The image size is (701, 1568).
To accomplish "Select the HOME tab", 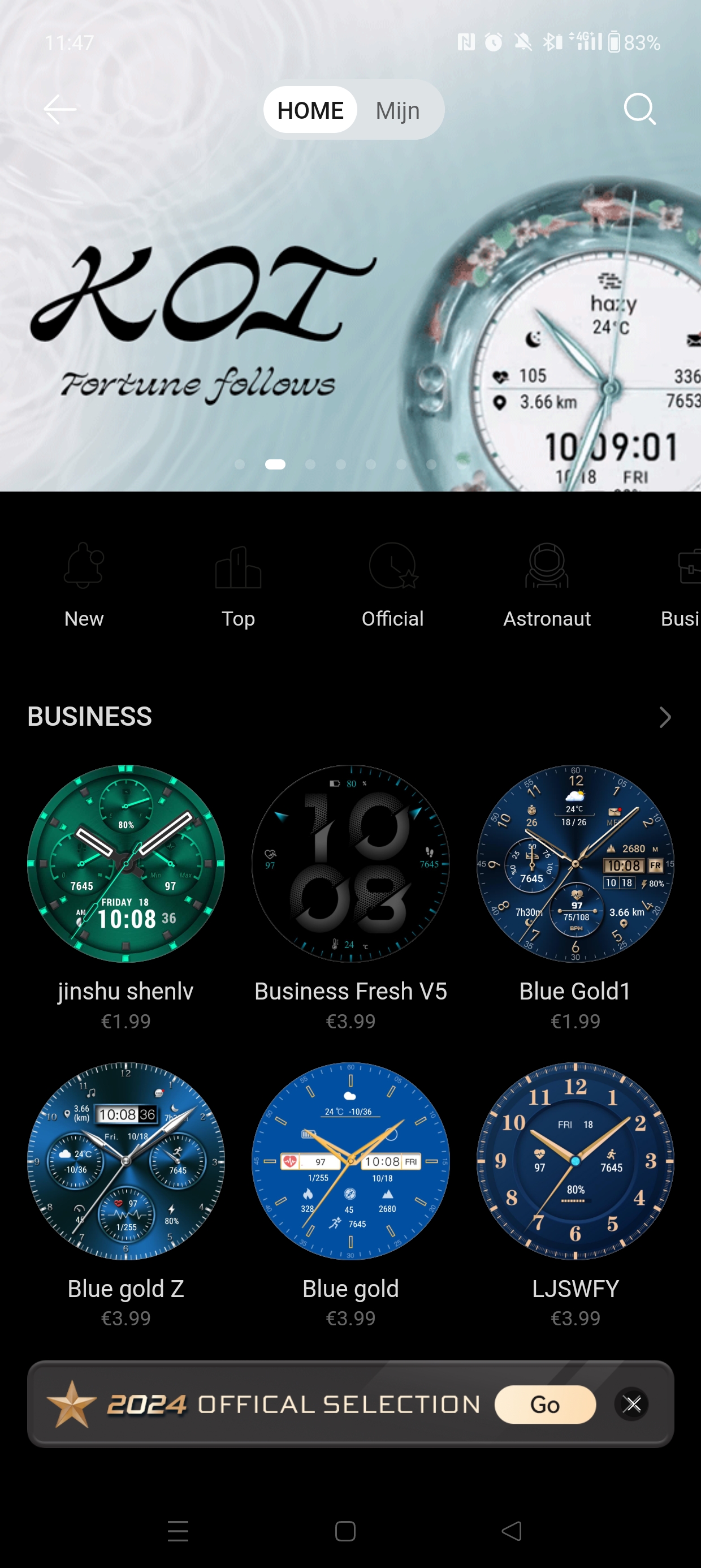I will [x=310, y=110].
